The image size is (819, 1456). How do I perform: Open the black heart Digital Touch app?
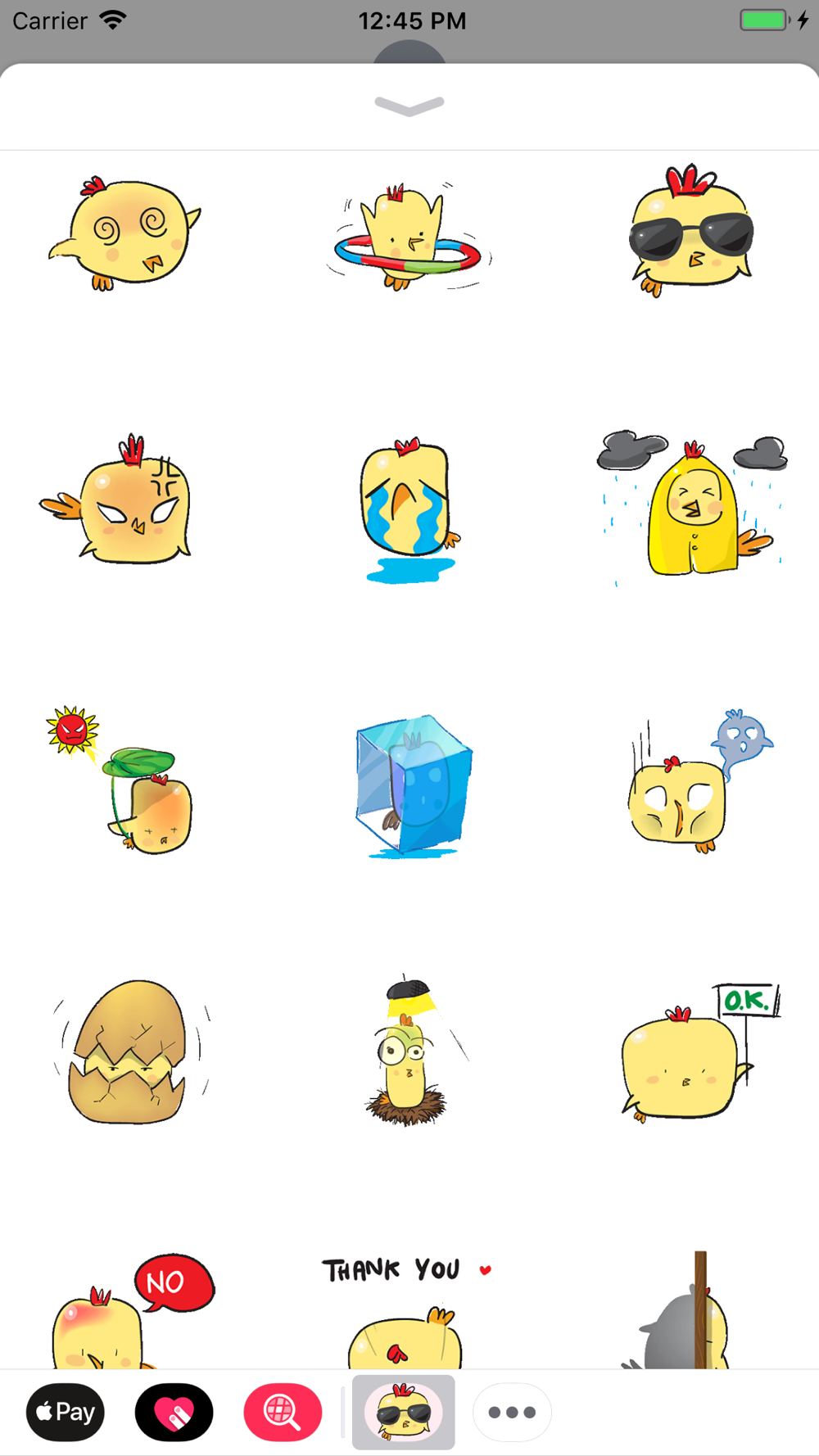tap(174, 1412)
